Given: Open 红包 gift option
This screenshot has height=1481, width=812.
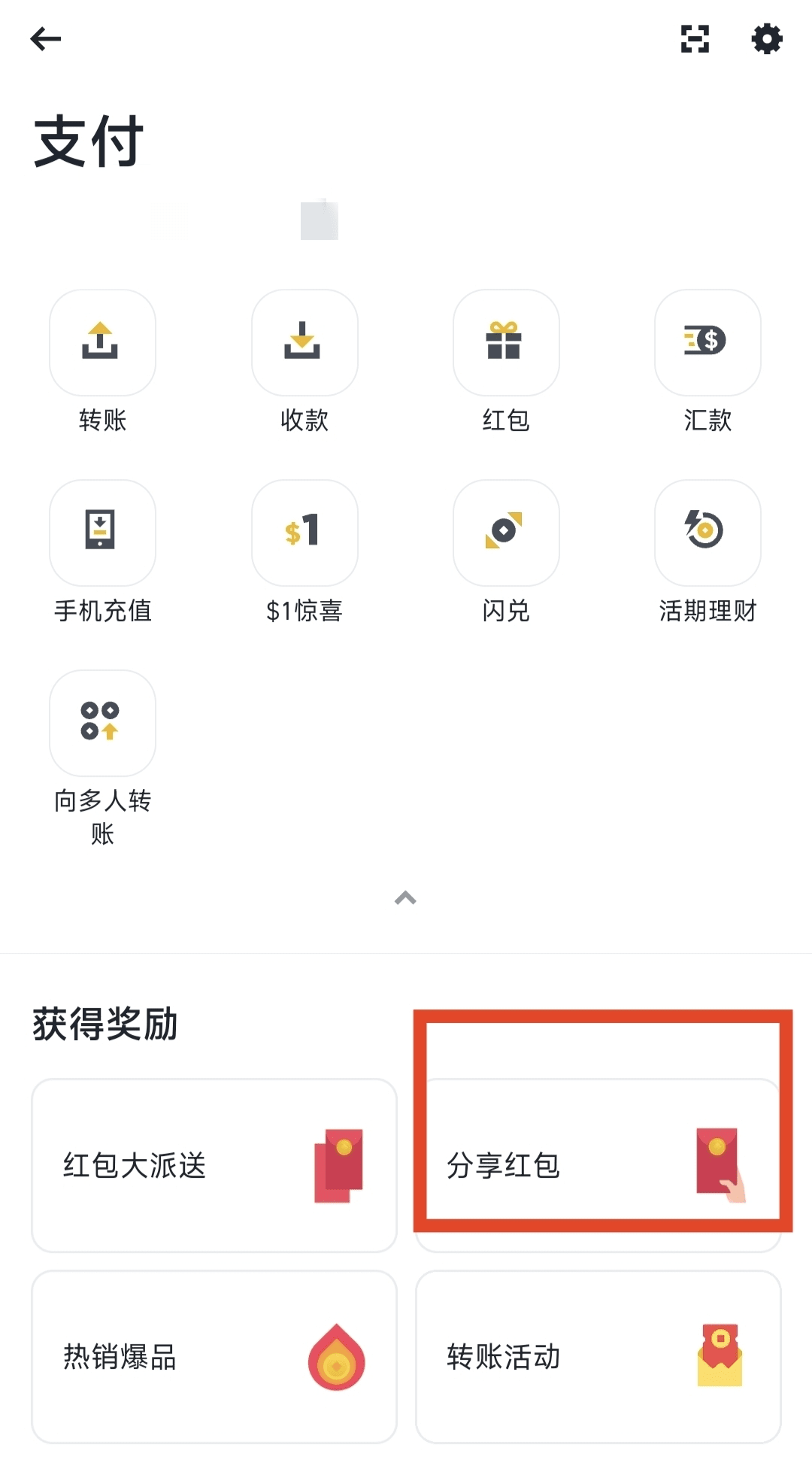Looking at the screenshot, I should [x=506, y=343].
